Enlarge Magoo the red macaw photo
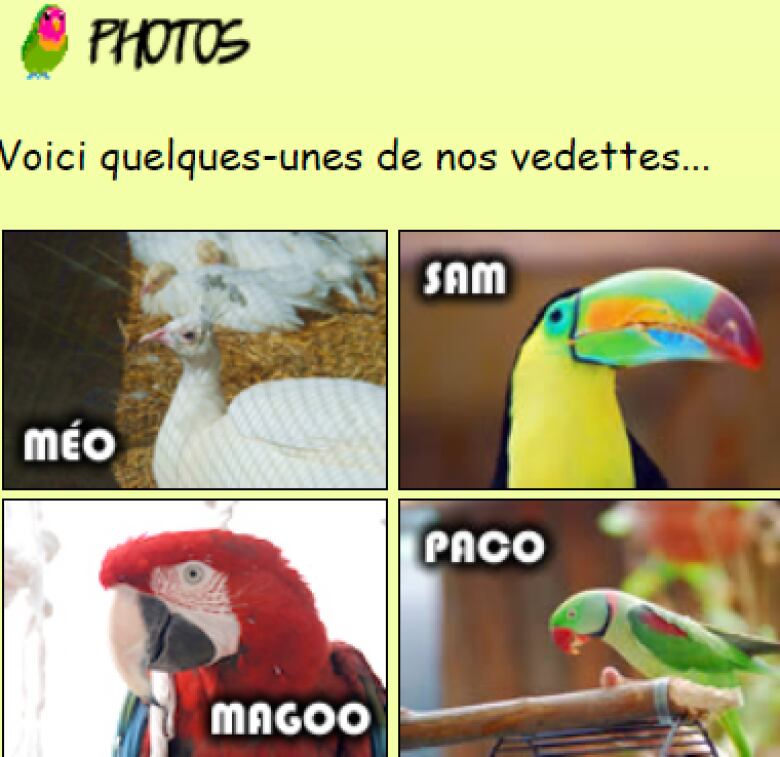 click(x=194, y=628)
